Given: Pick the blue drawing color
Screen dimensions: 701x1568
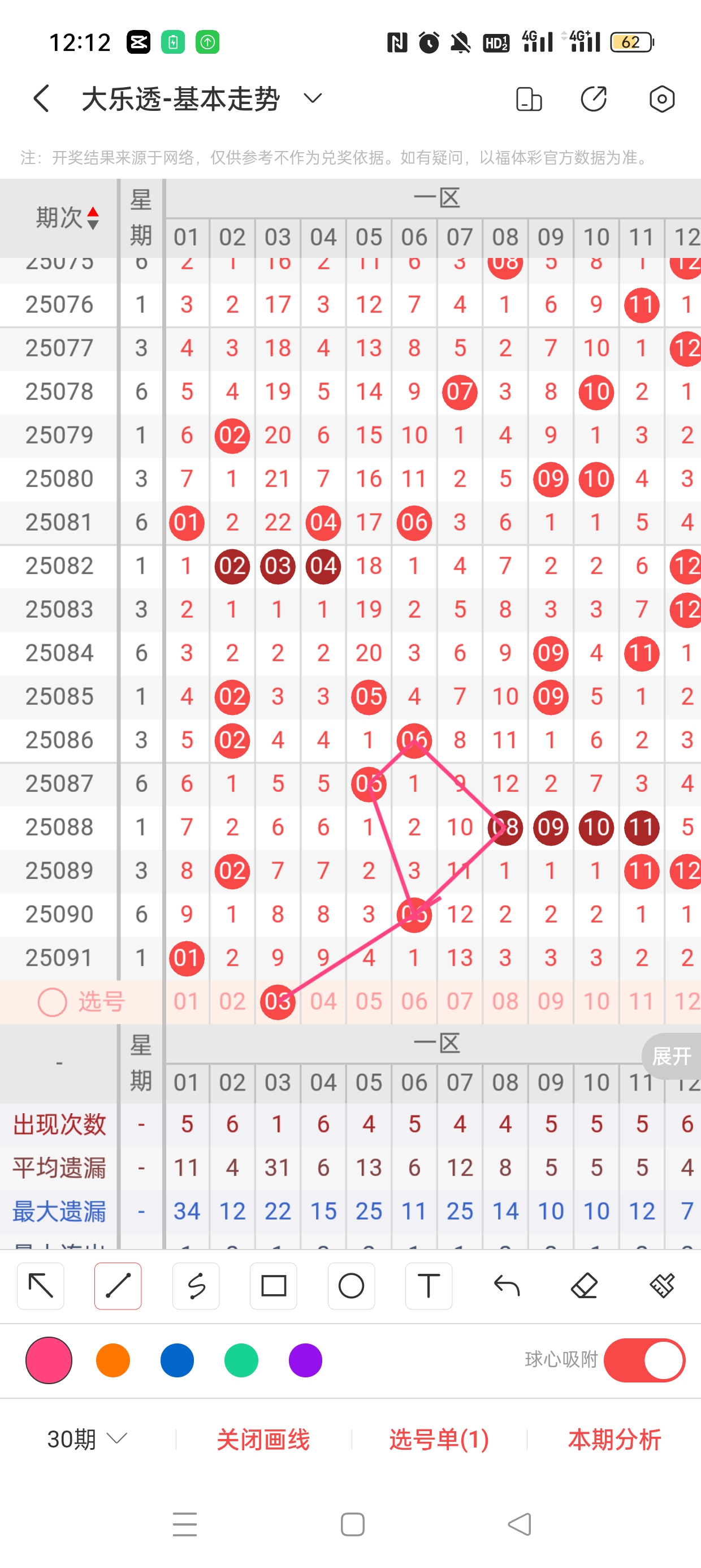Looking at the screenshot, I should point(177,1360).
